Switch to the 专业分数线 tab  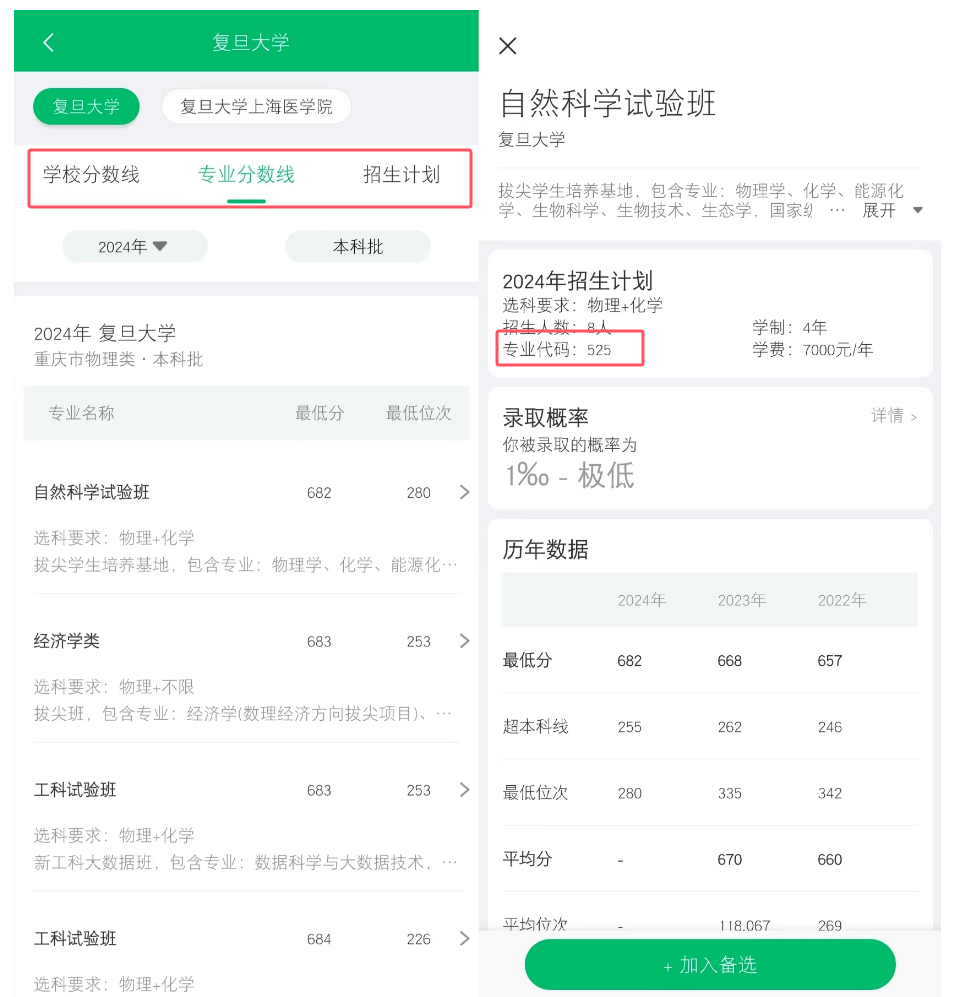[x=246, y=175]
